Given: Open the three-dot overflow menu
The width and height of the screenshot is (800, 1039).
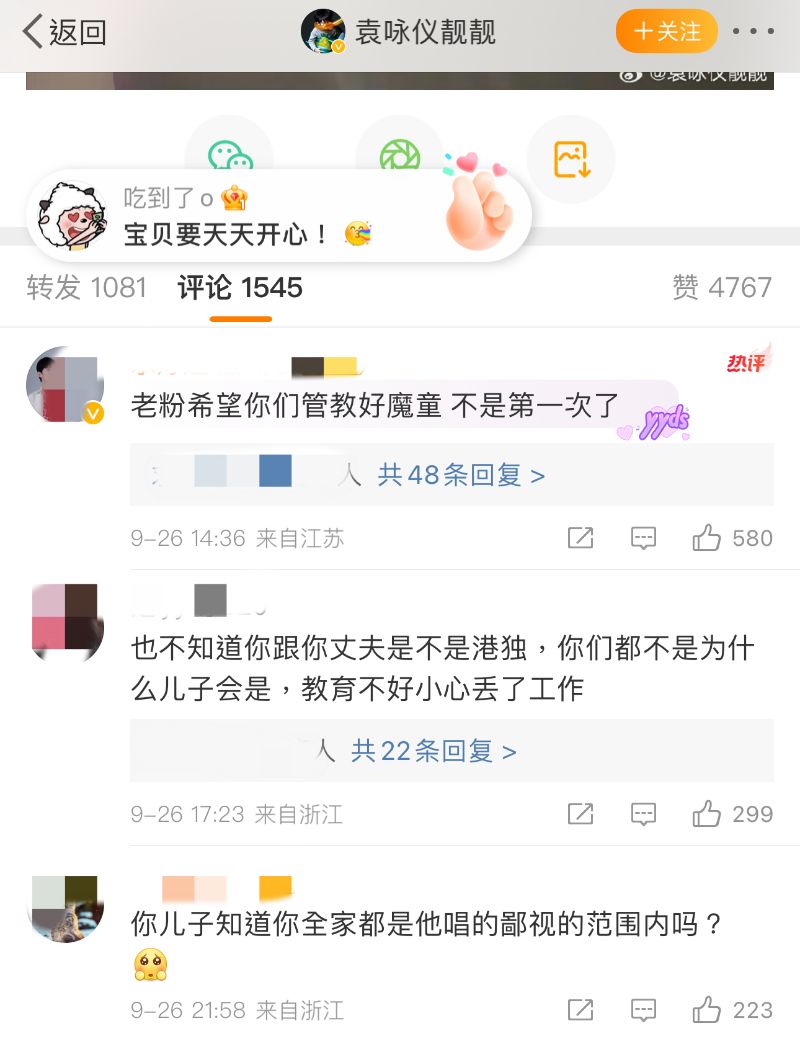Looking at the screenshot, I should tap(753, 32).
